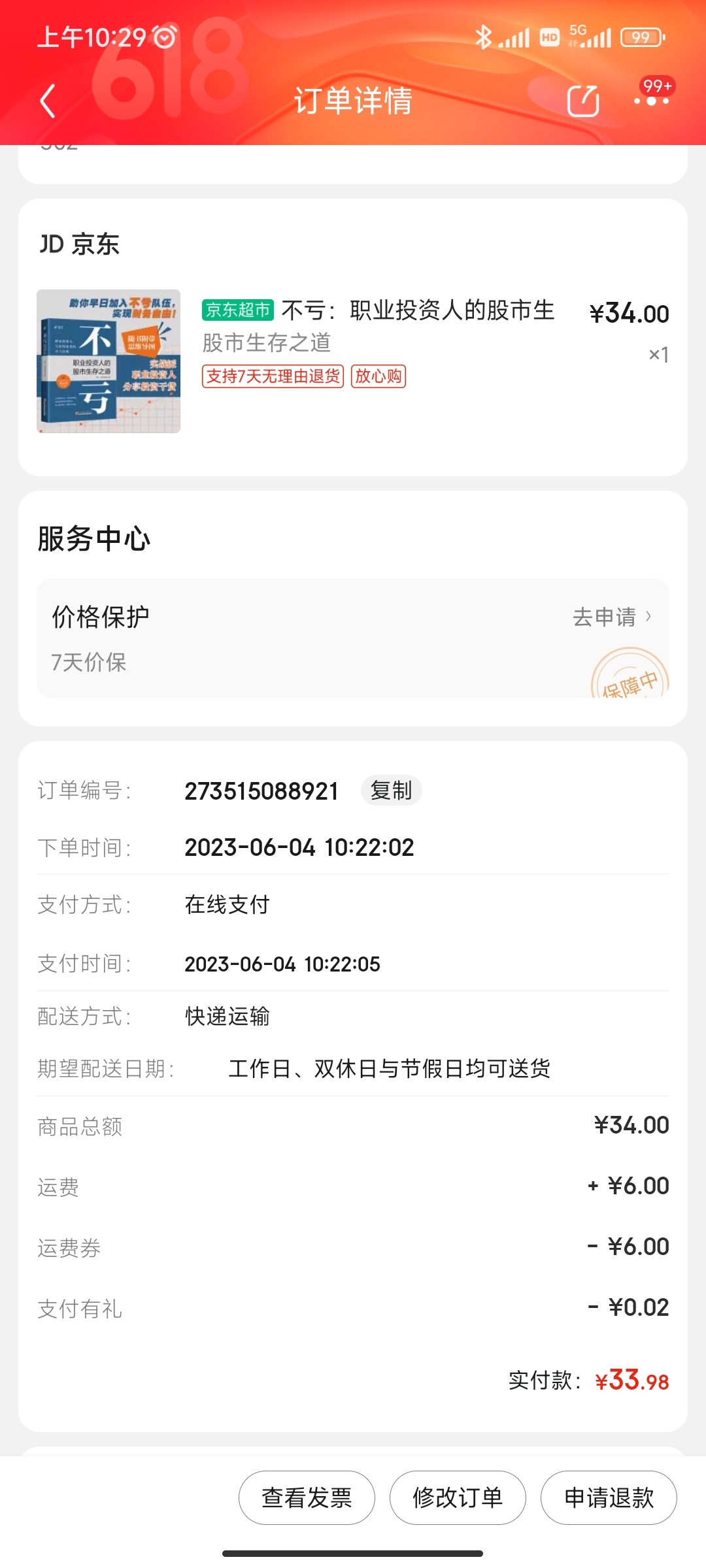Open the more options menu
Screen dimensions: 706x1568
pyautogui.click(x=651, y=101)
